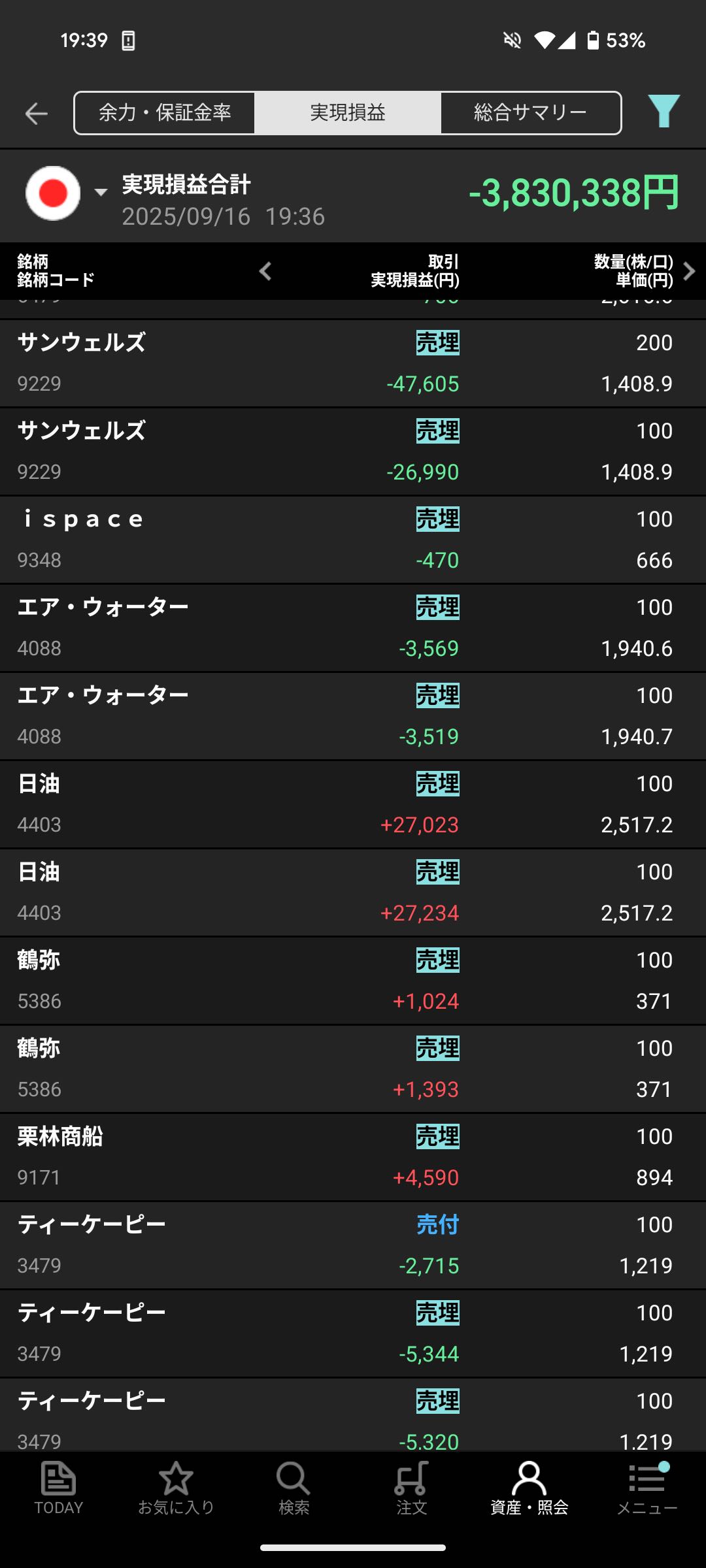
Task: Show next columns with right chevron
Action: click(689, 271)
